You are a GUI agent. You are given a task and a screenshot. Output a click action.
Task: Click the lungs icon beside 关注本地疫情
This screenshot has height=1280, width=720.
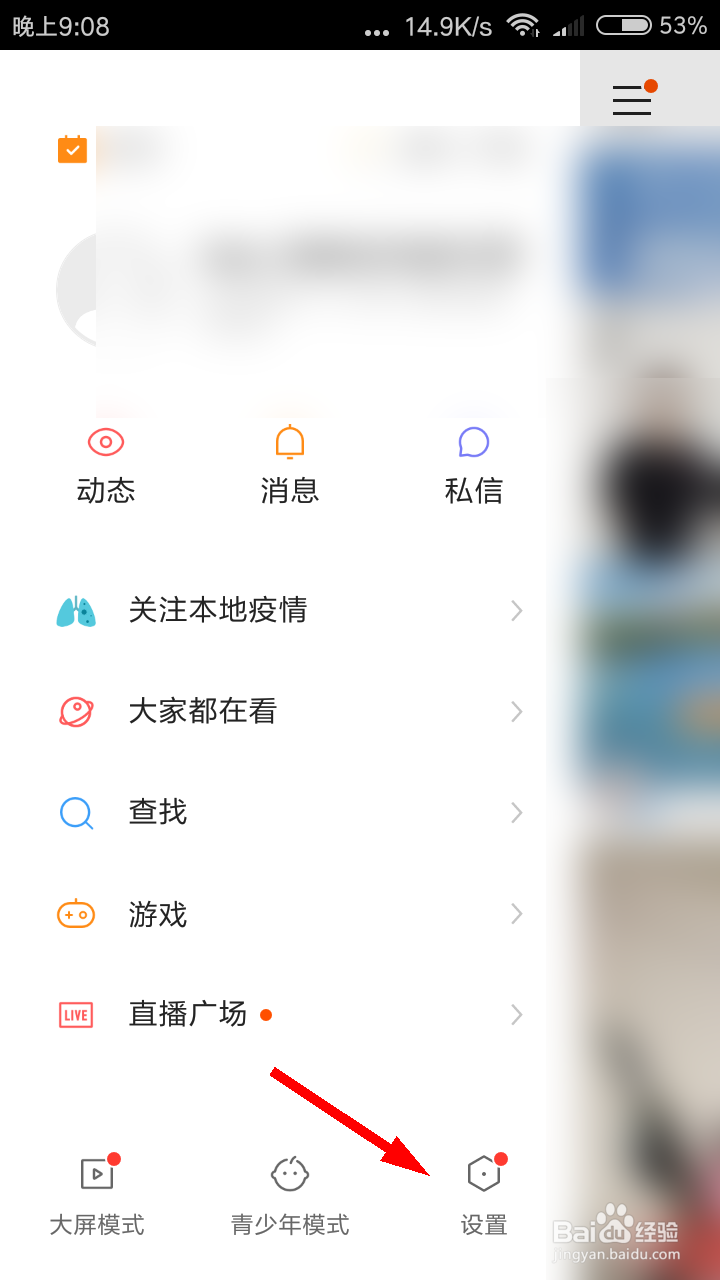[x=75, y=610]
